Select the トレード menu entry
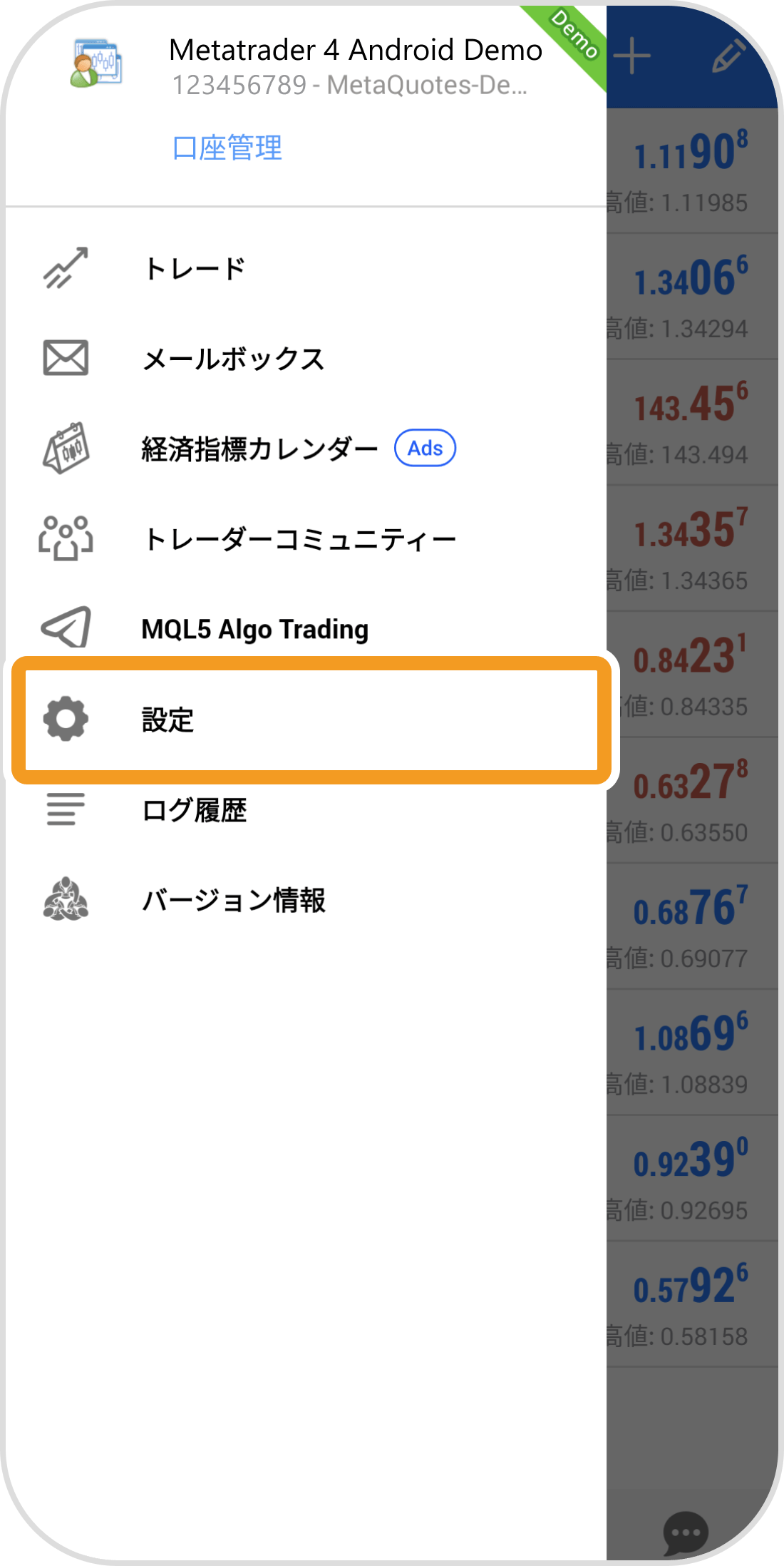784x1566 pixels. pos(194,267)
